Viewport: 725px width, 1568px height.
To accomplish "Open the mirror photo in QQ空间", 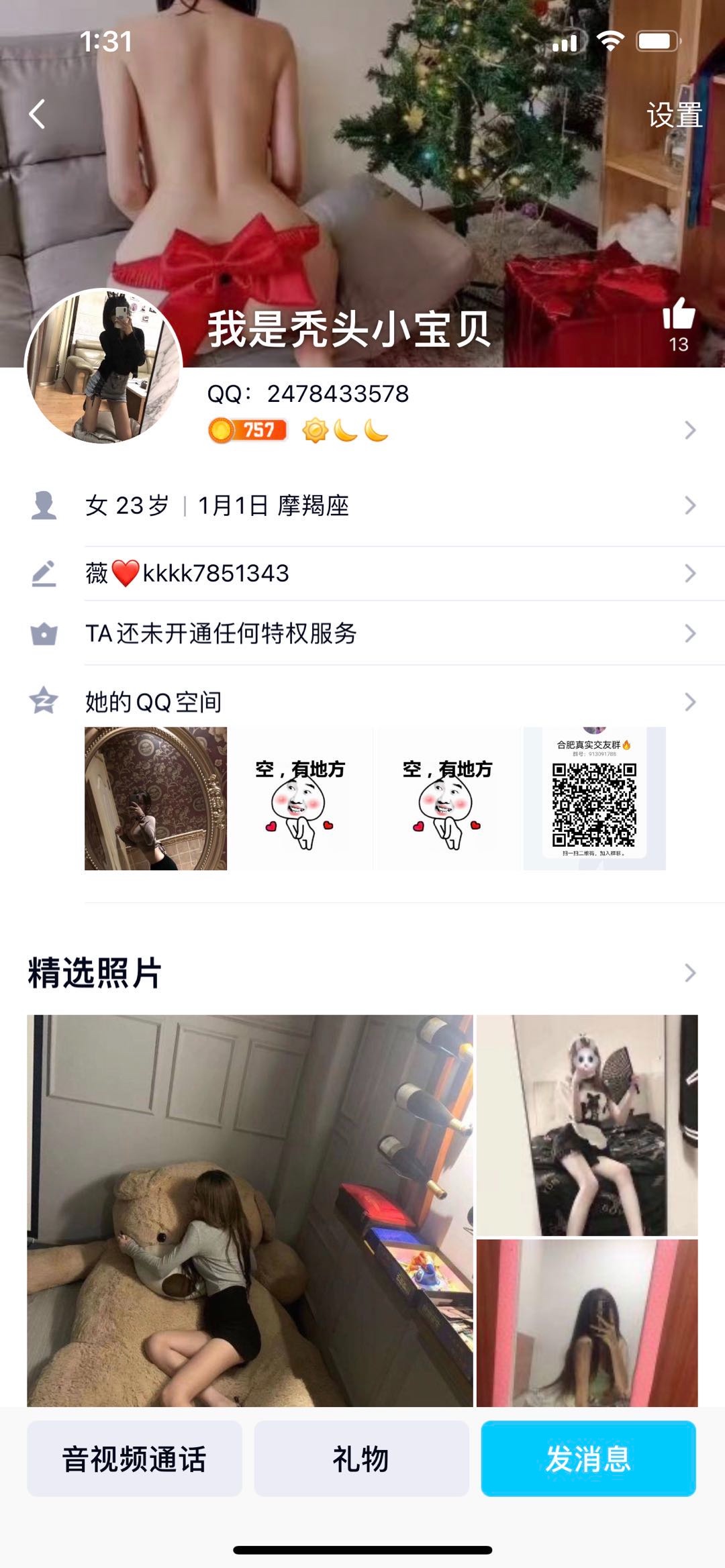I will [156, 798].
